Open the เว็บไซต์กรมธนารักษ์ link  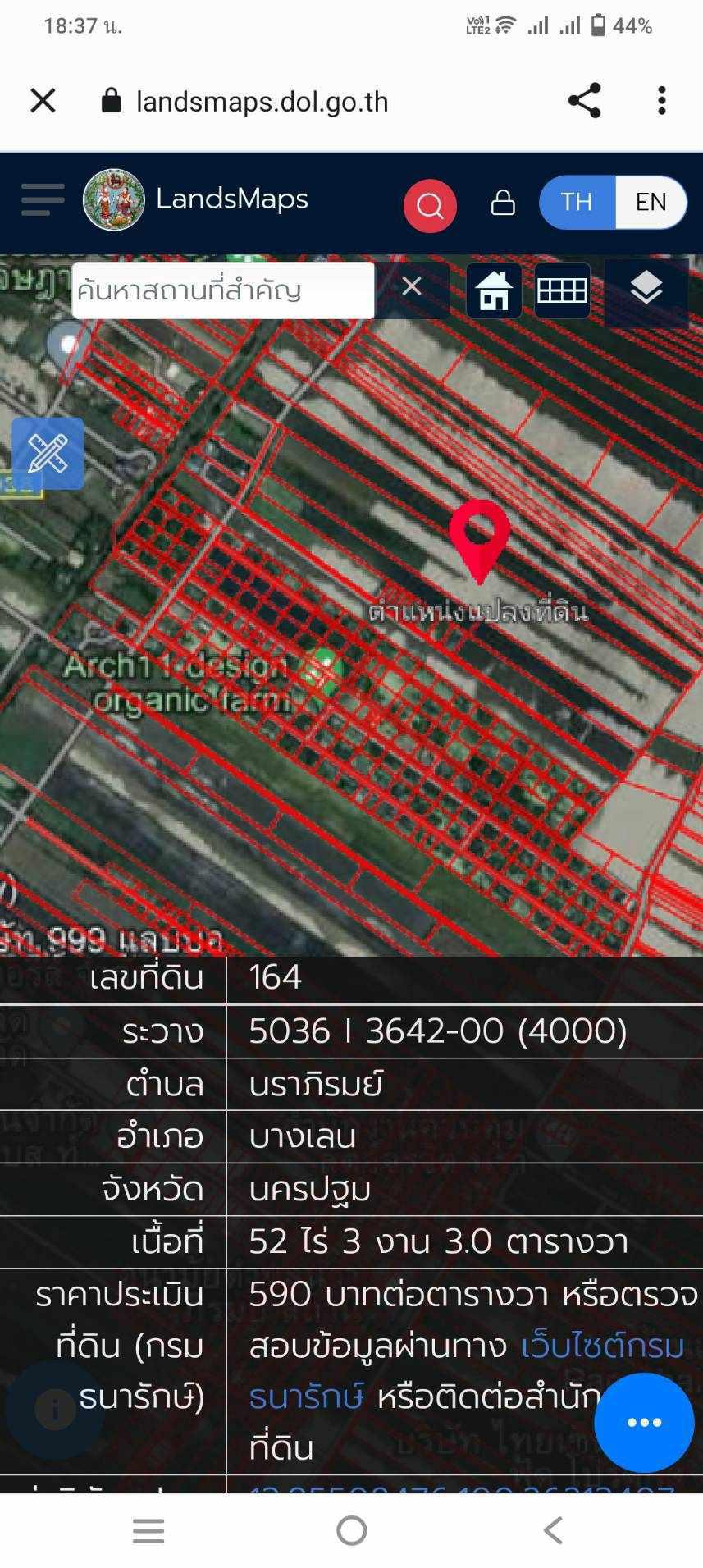click(x=468, y=1371)
